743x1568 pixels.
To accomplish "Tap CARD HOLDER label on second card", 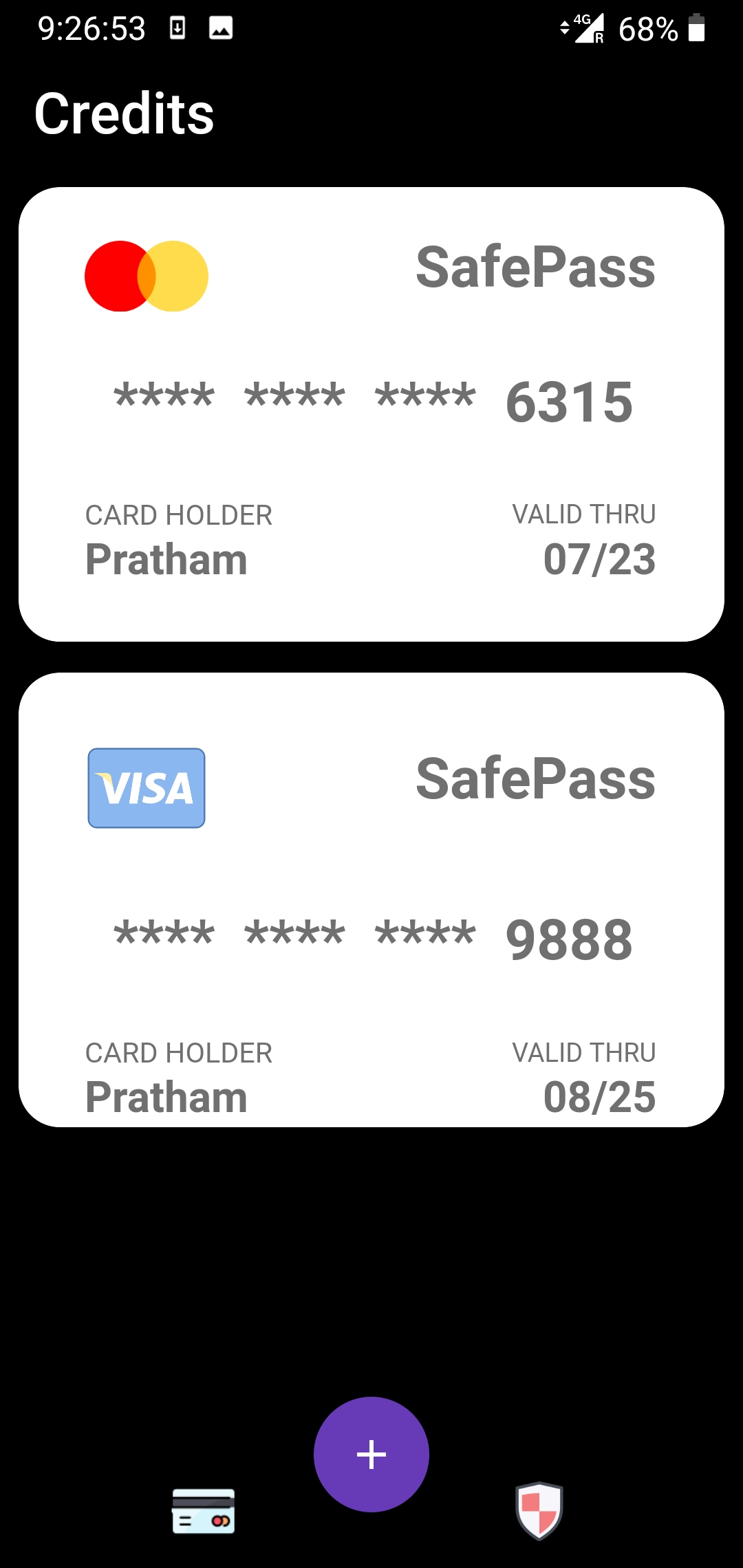I will (179, 1052).
